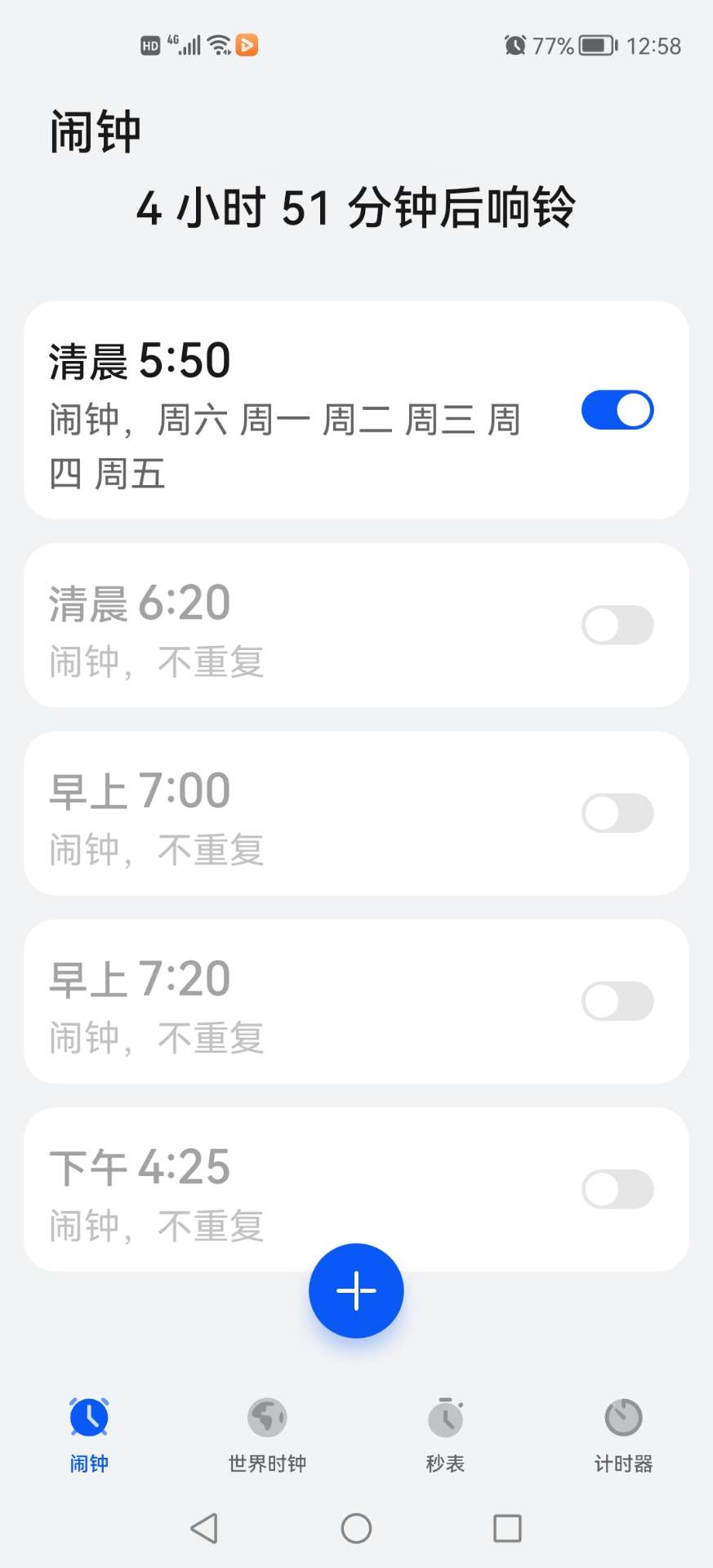Enable the 6:20 alarm switch
Image resolution: width=713 pixels, height=1568 pixels.
click(617, 626)
